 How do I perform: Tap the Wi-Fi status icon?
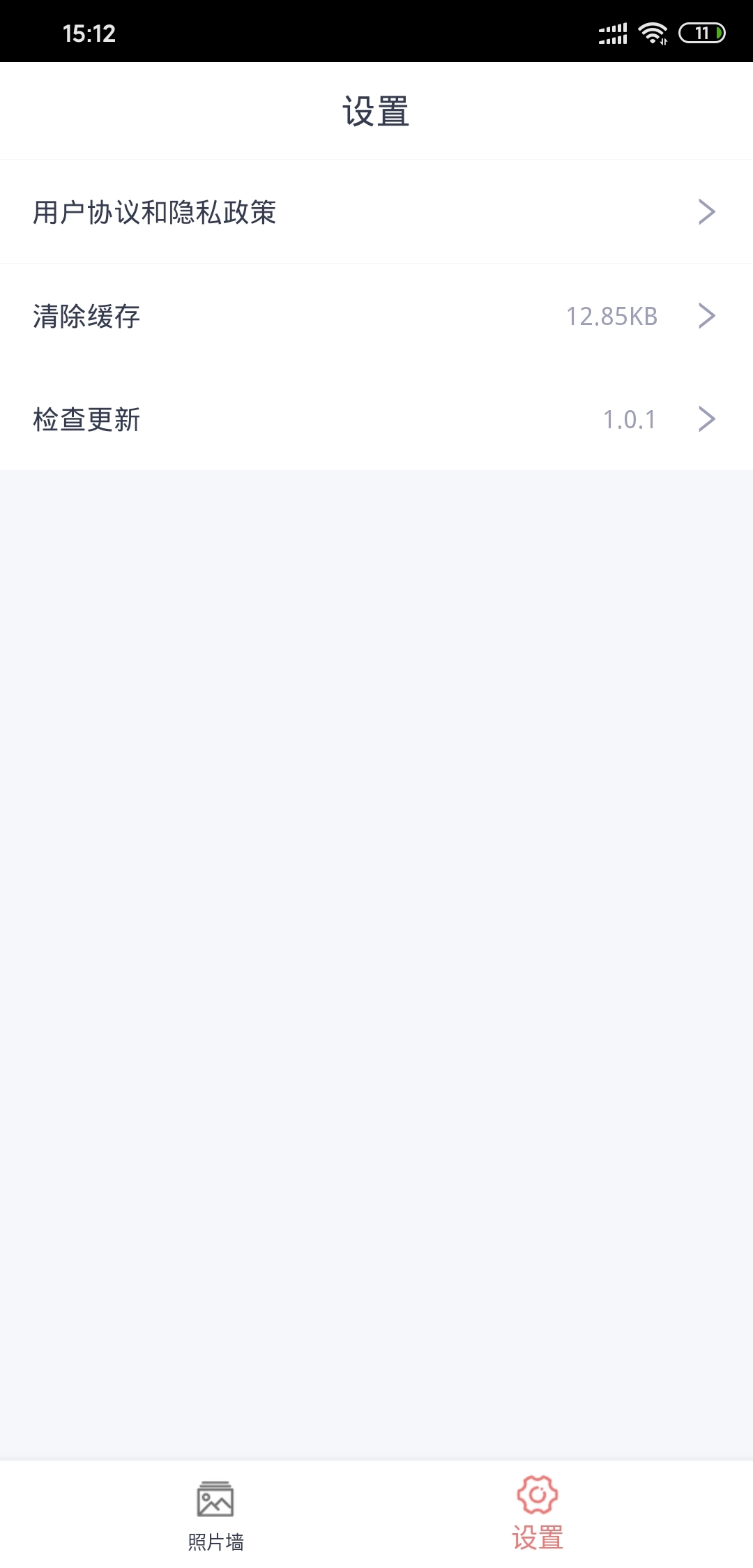[653, 31]
